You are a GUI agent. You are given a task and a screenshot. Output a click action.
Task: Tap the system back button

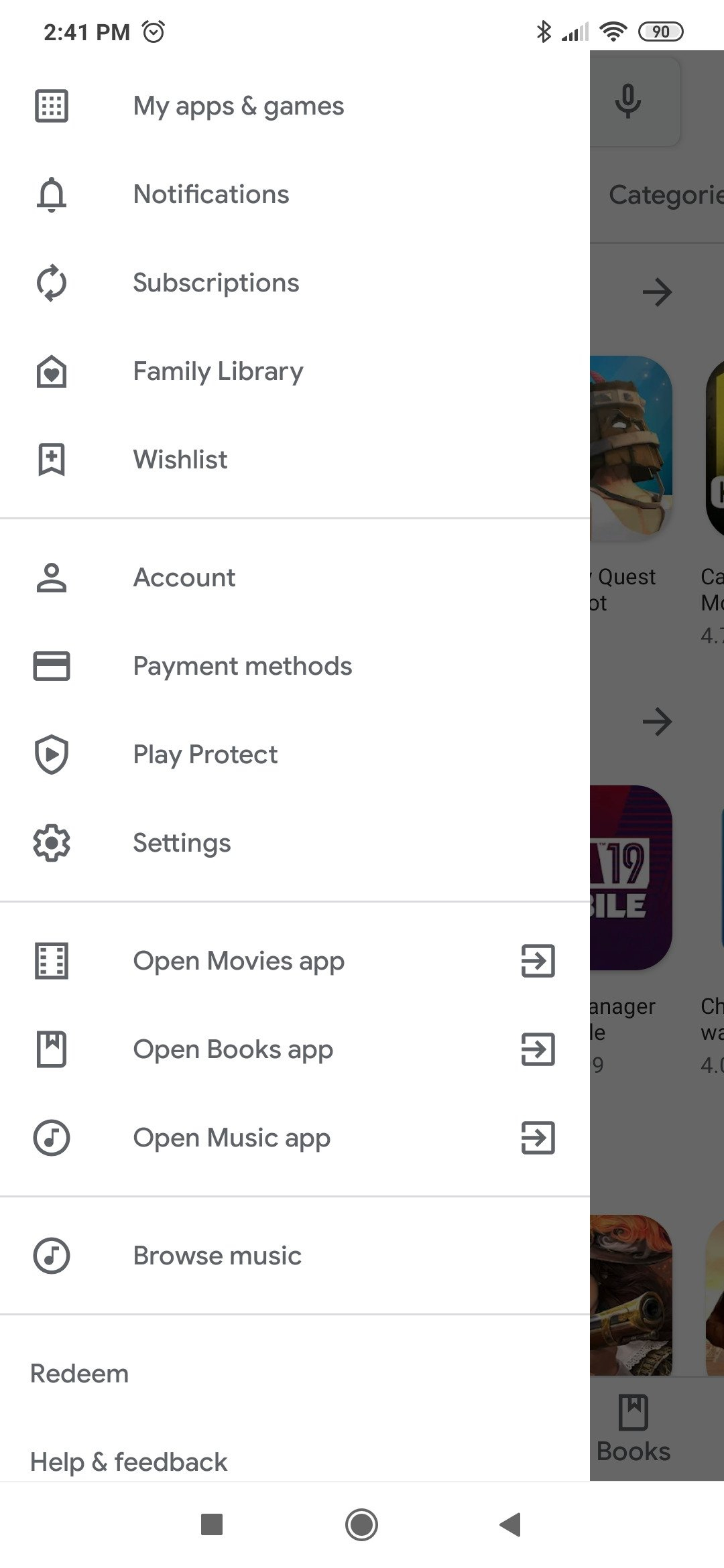[x=510, y=1524]
